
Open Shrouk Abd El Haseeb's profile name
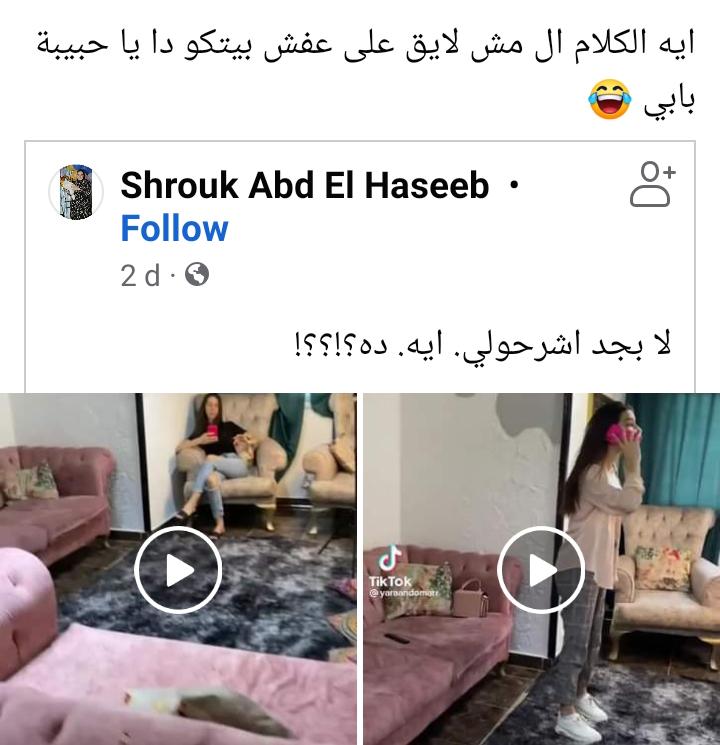305,185
